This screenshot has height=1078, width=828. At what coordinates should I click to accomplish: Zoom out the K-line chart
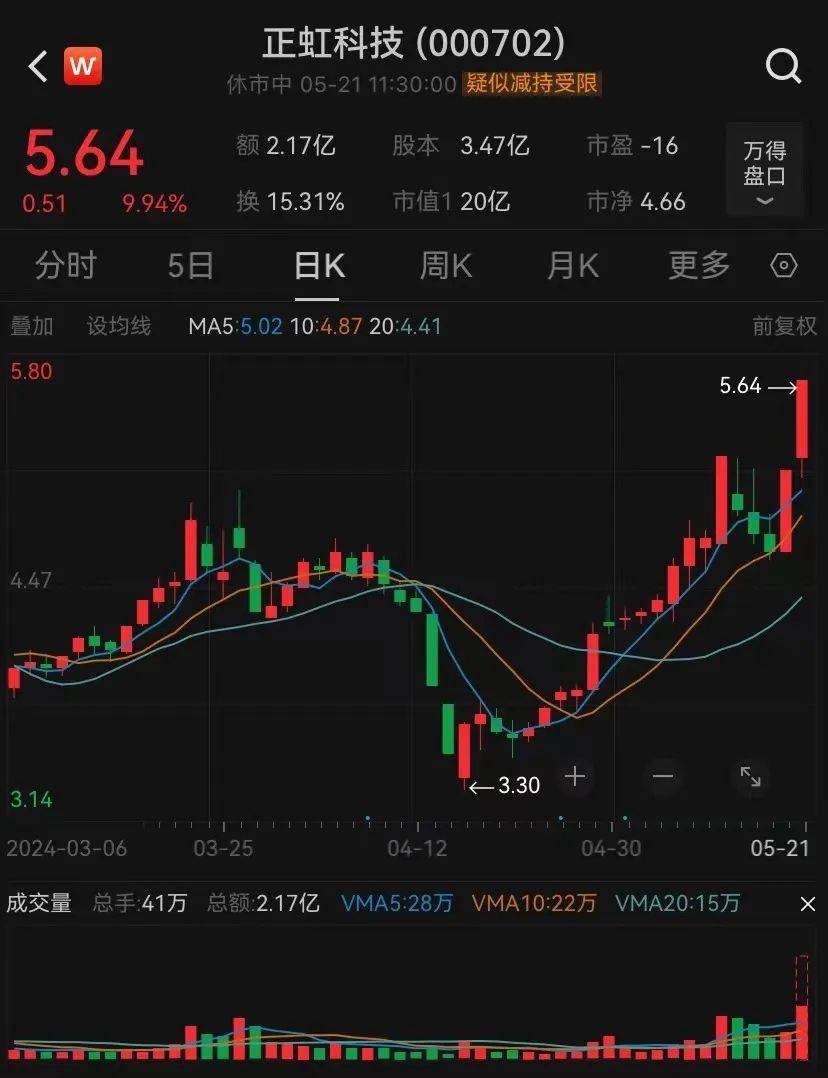662,776
